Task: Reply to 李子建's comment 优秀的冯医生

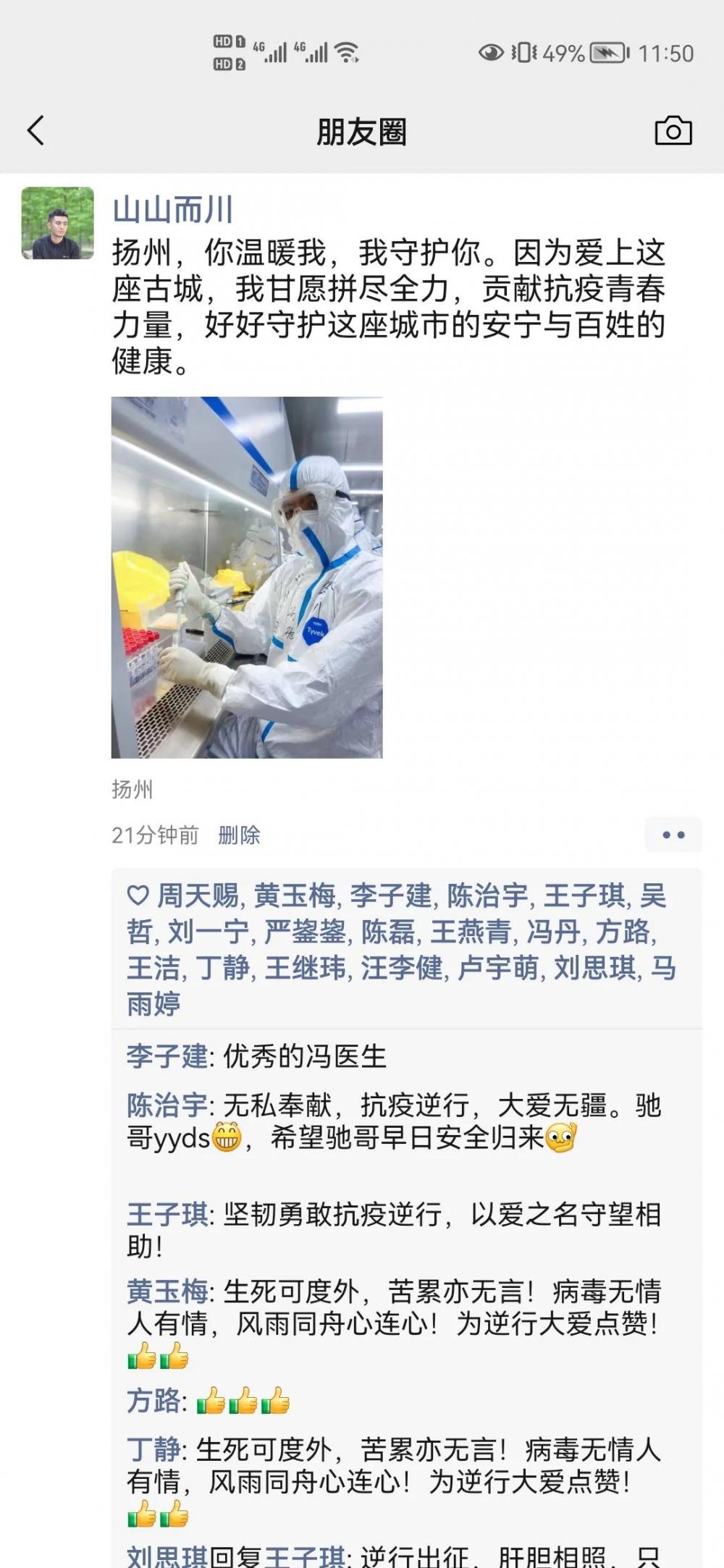Action: click(304, 1057)
